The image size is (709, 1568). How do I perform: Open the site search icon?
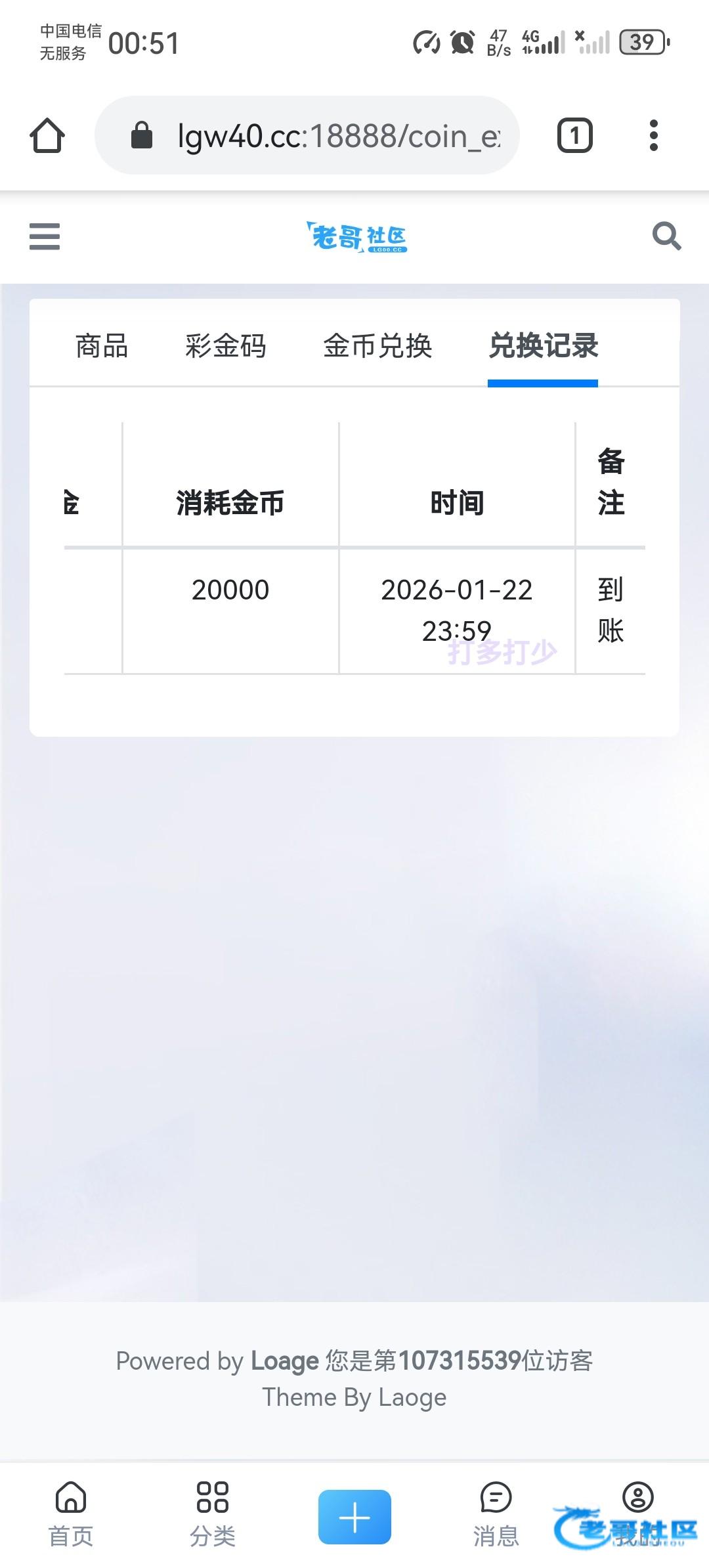666,236
